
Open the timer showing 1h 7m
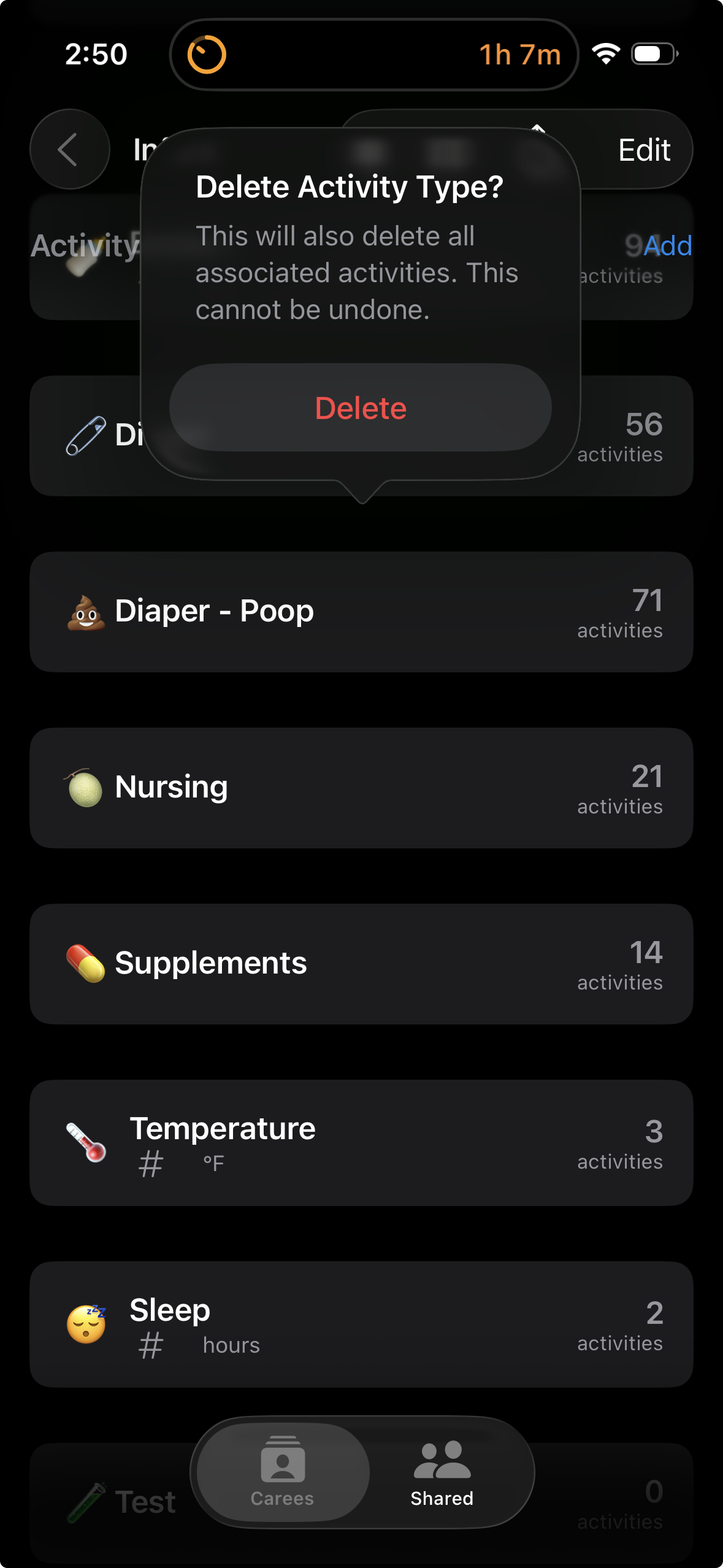(374, 55)
